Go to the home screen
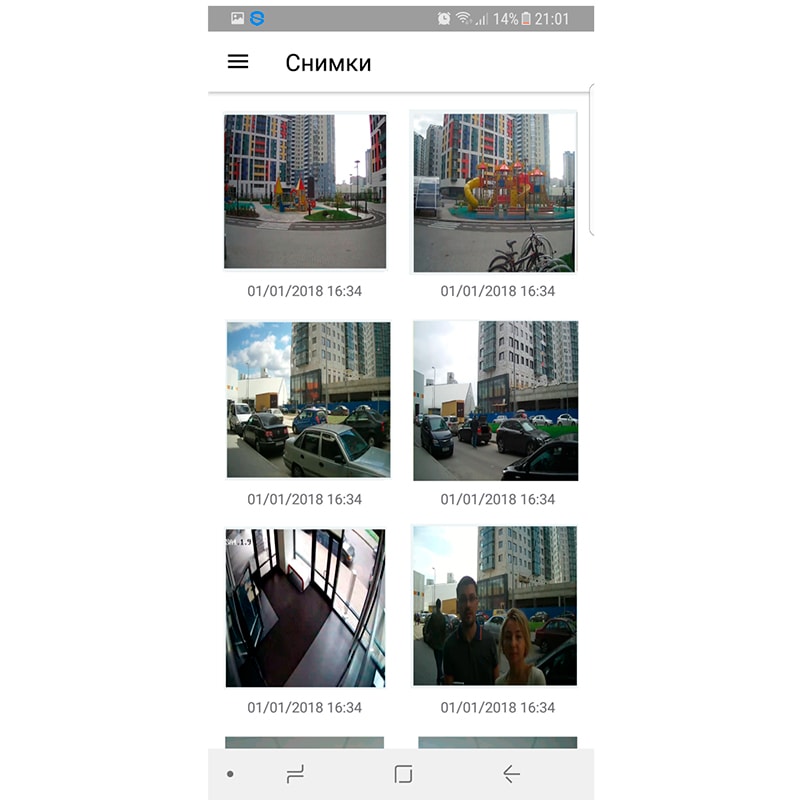Viewport: 800px width, 800px height. pos(403,774)
